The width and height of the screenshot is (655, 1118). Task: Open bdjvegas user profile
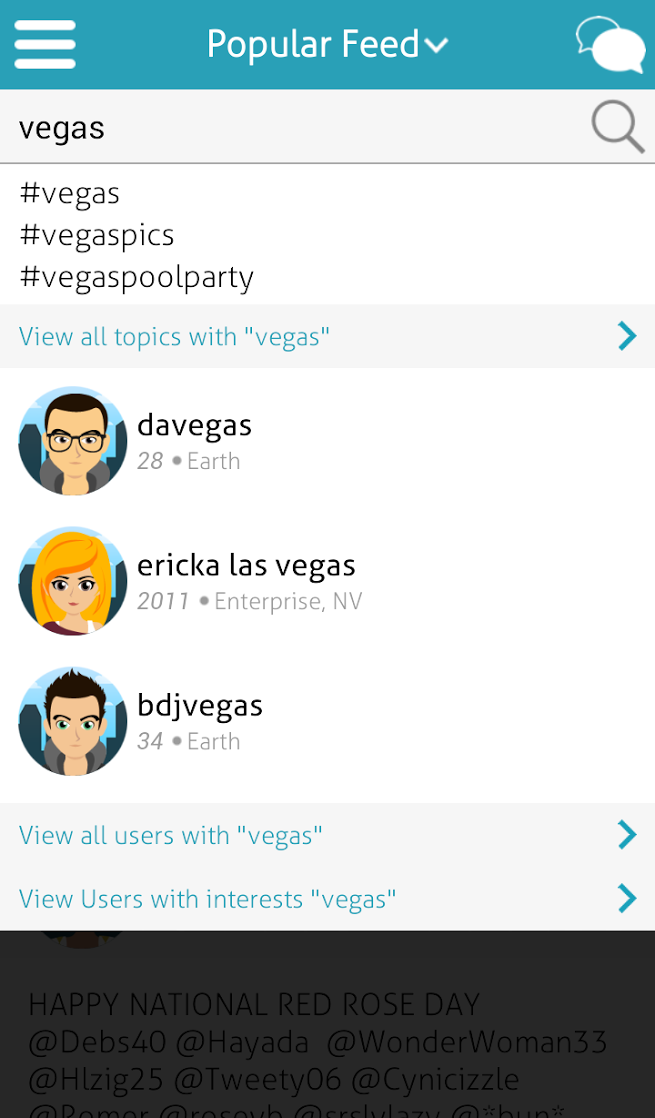[x=199, y=721]
